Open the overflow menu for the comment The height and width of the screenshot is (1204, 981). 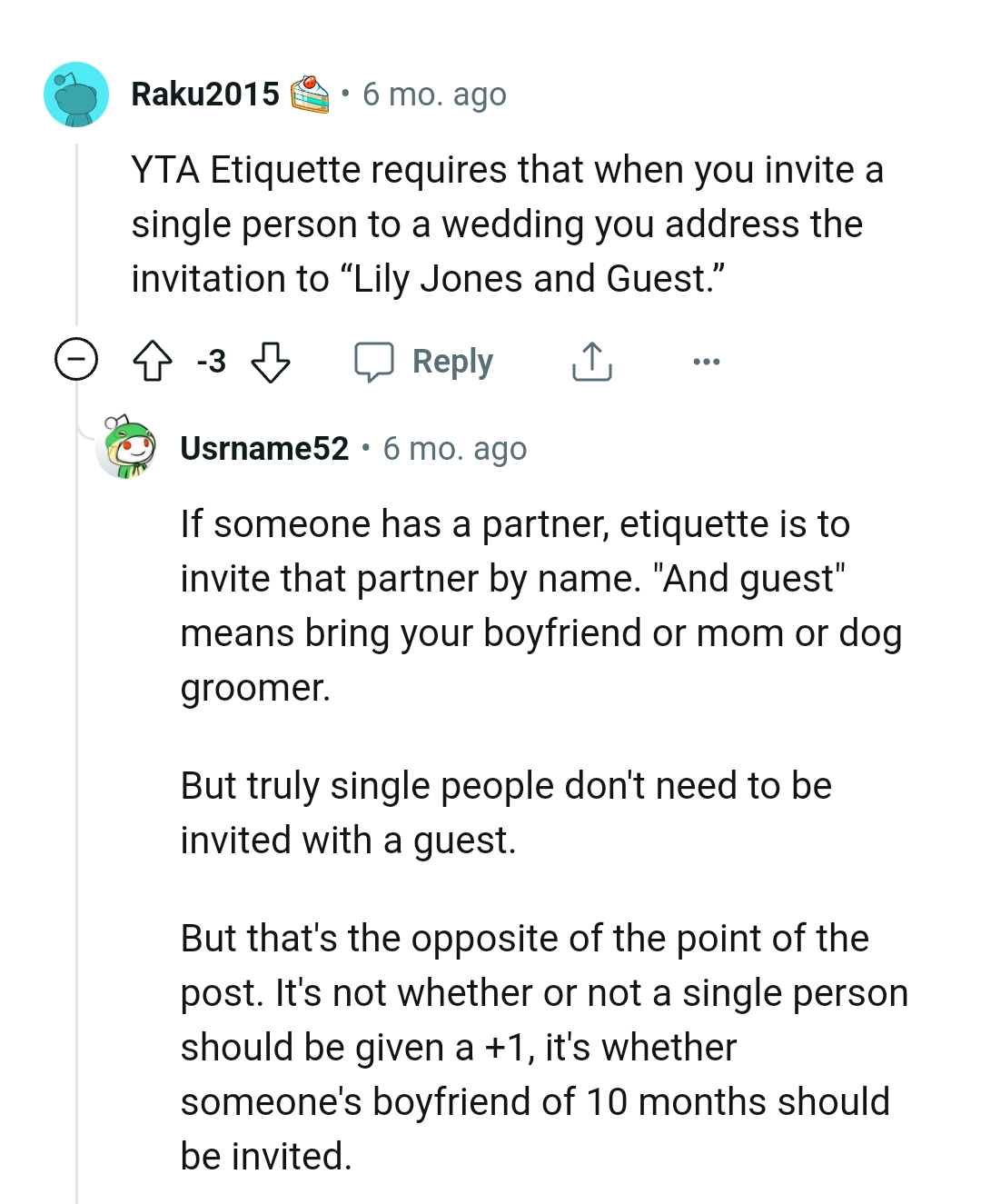click(x=706, y=361)
